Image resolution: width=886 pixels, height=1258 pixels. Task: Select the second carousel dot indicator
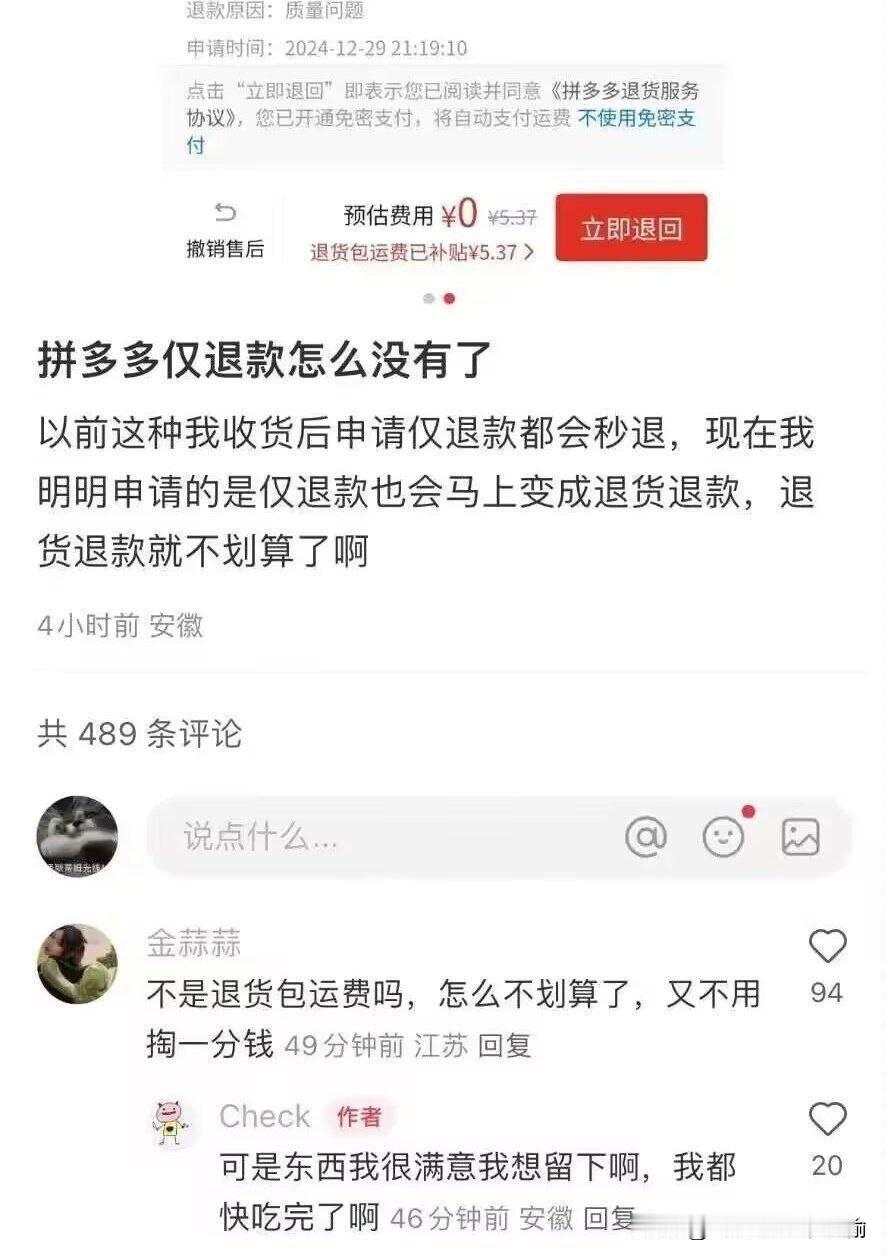[x=448, y=299]
